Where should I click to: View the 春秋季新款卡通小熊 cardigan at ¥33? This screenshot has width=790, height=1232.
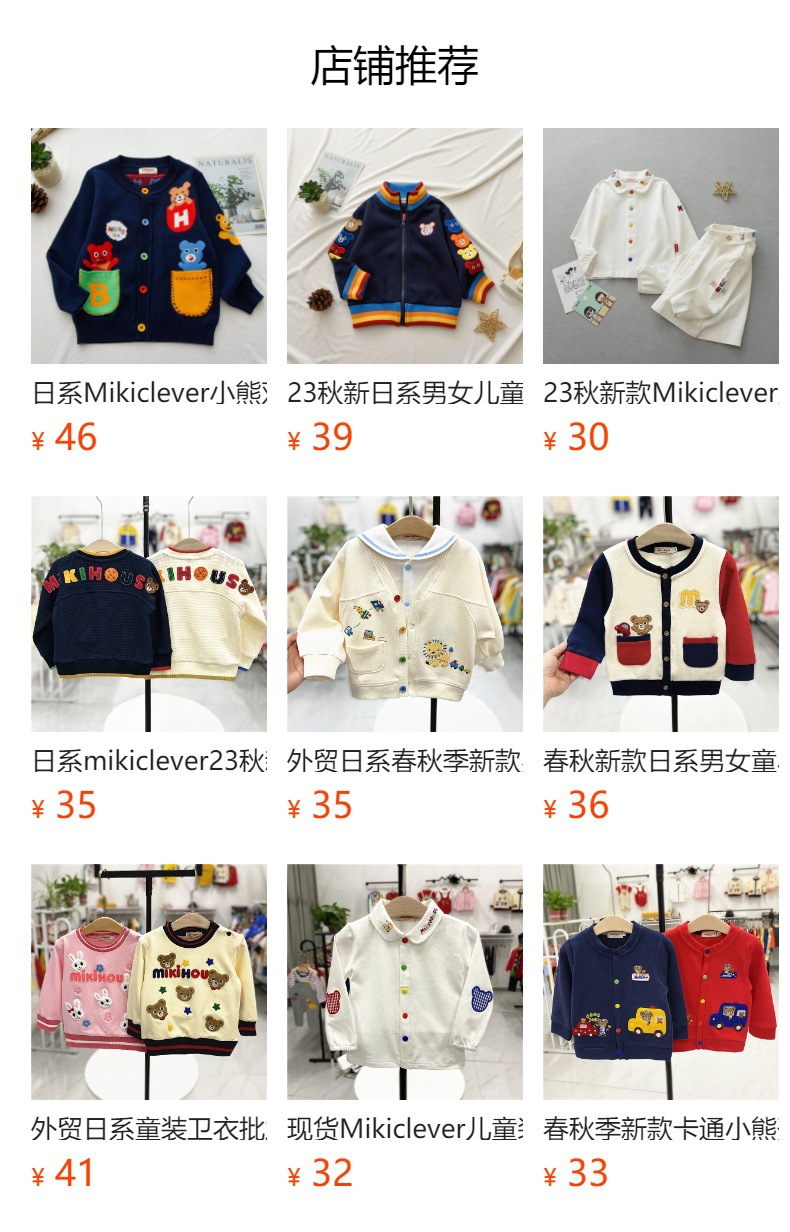[x=660, y=982]
